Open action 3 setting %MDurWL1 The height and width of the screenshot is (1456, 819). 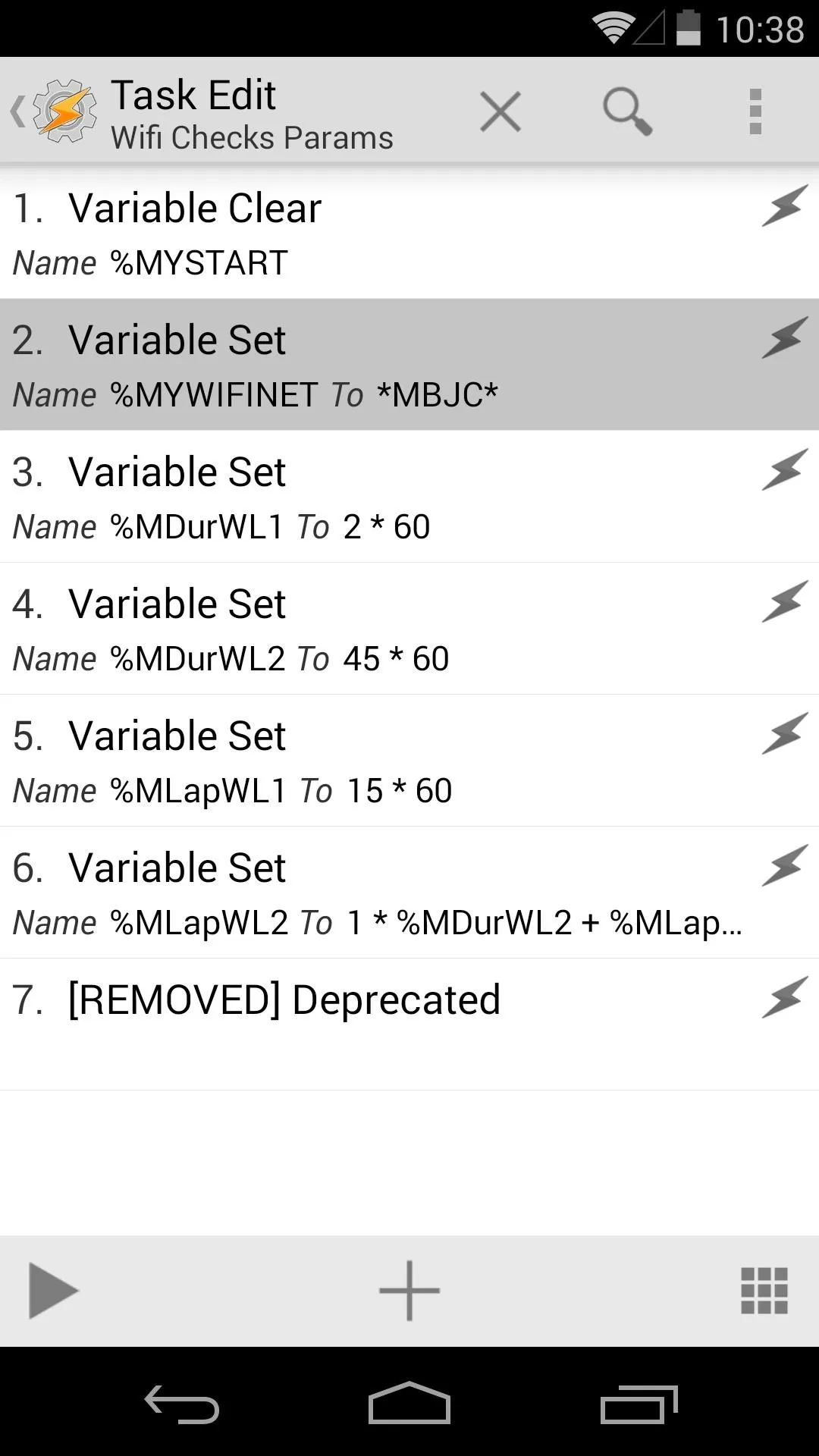point(409,497)
